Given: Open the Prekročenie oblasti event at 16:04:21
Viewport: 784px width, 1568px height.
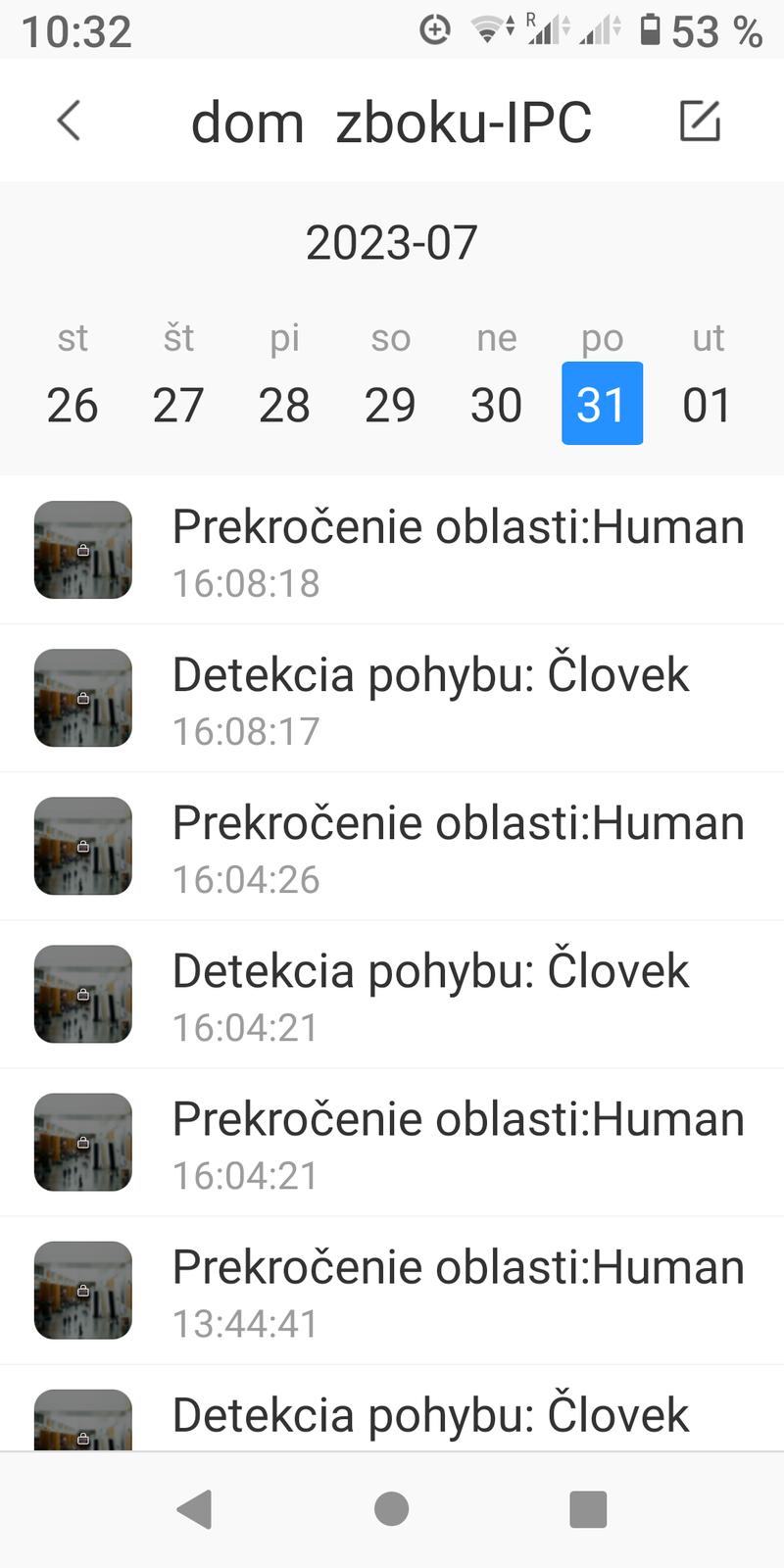Looking at the screenshot, I should pyautogui.click(x=392, y=1143).
